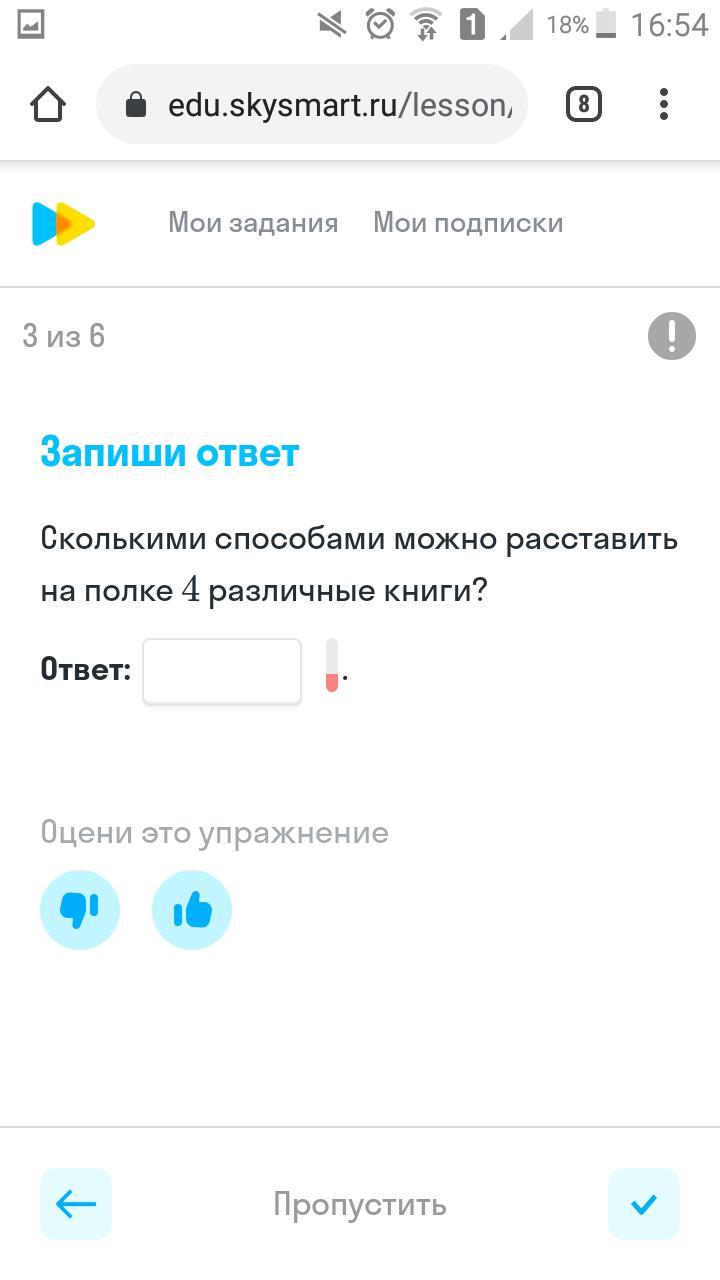
Task: Report a problem via exclamation icon
Action: pos(672,336)
